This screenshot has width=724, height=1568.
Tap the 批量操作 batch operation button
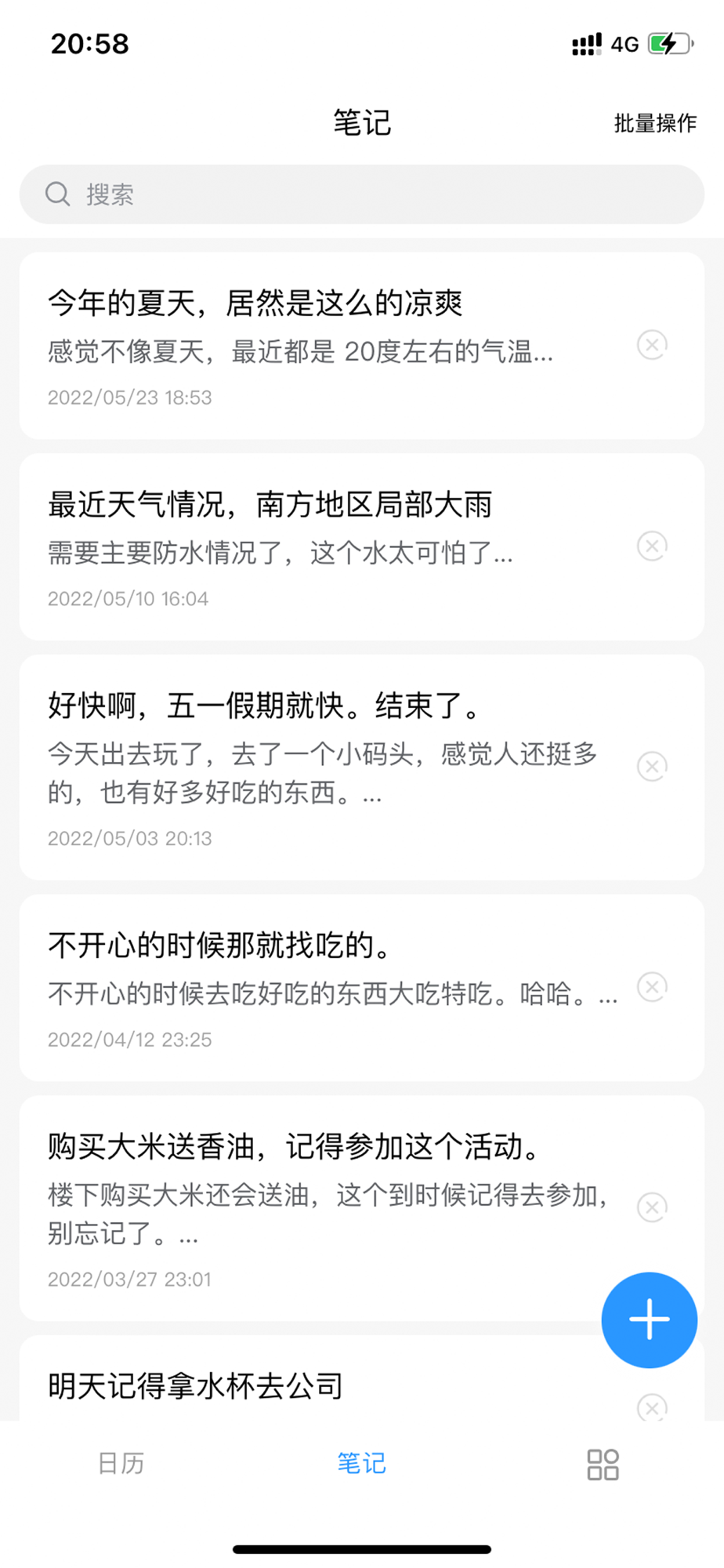(655, 123)
